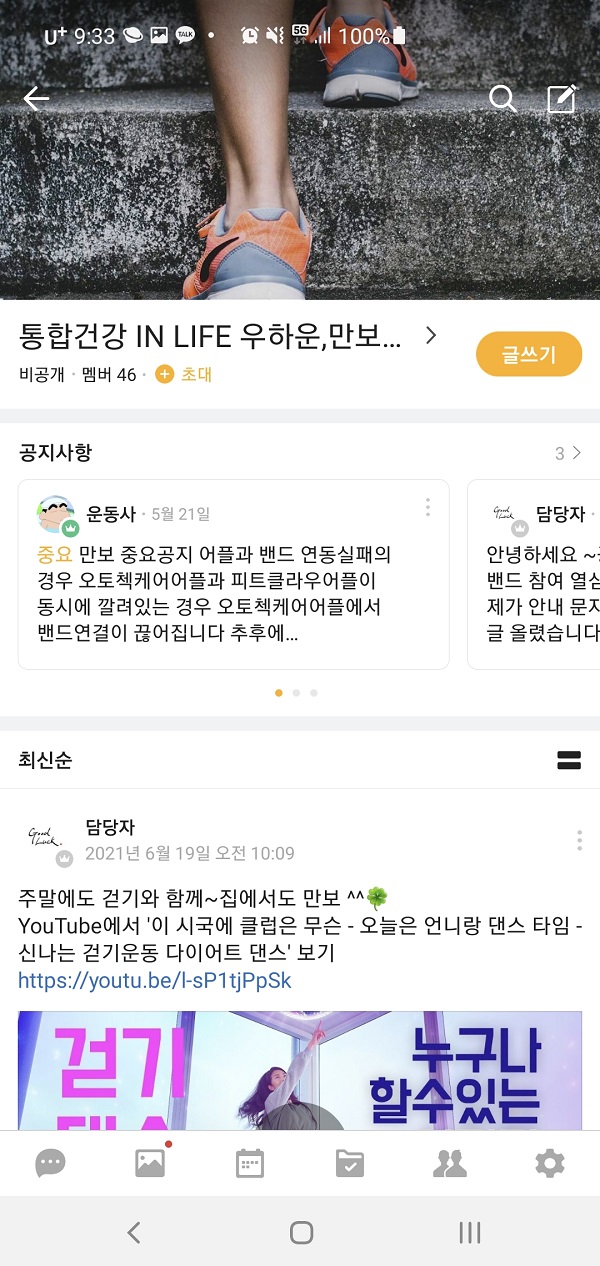View the members tab
Image resolution: width=600 pixels, height=1266 pixels.
450,1163
